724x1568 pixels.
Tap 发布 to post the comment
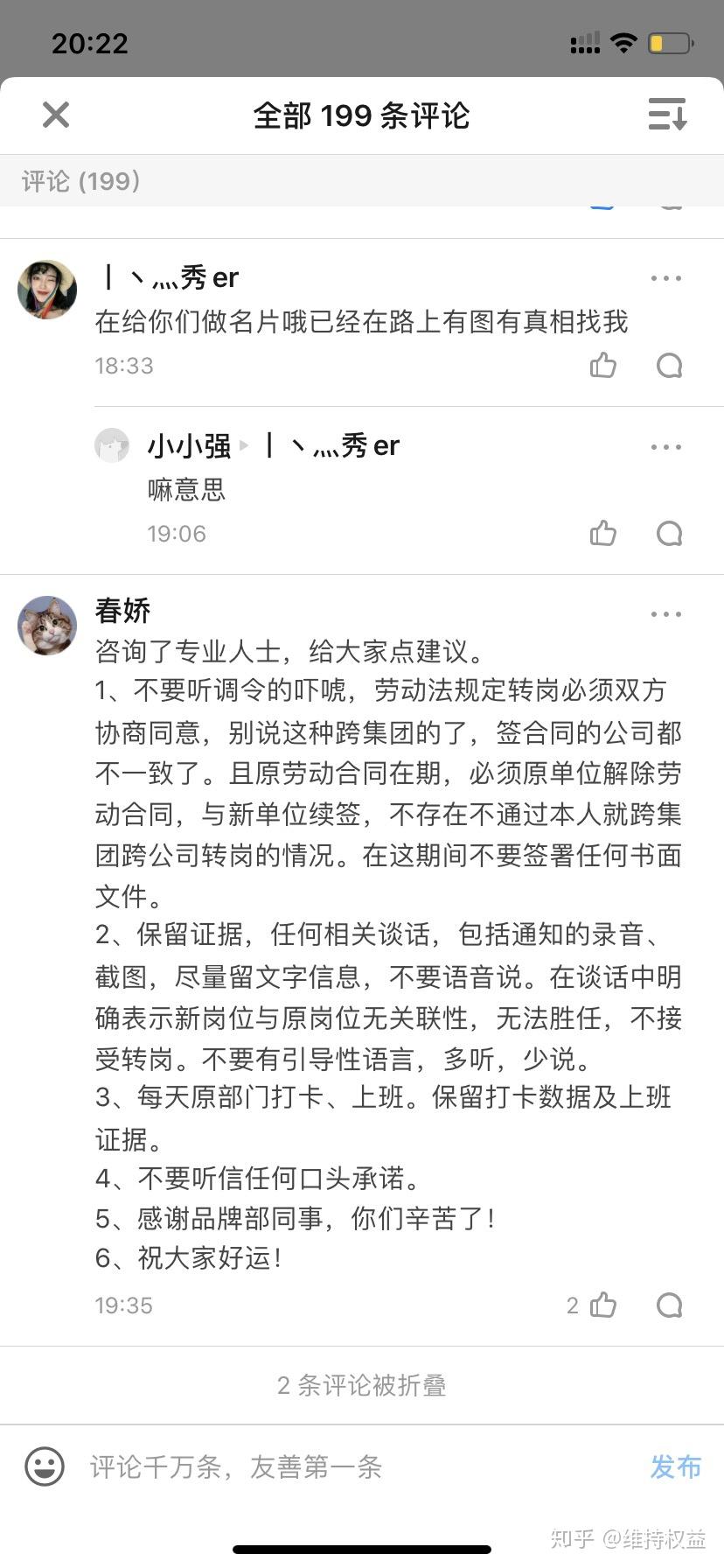(x=676, y=1466)
